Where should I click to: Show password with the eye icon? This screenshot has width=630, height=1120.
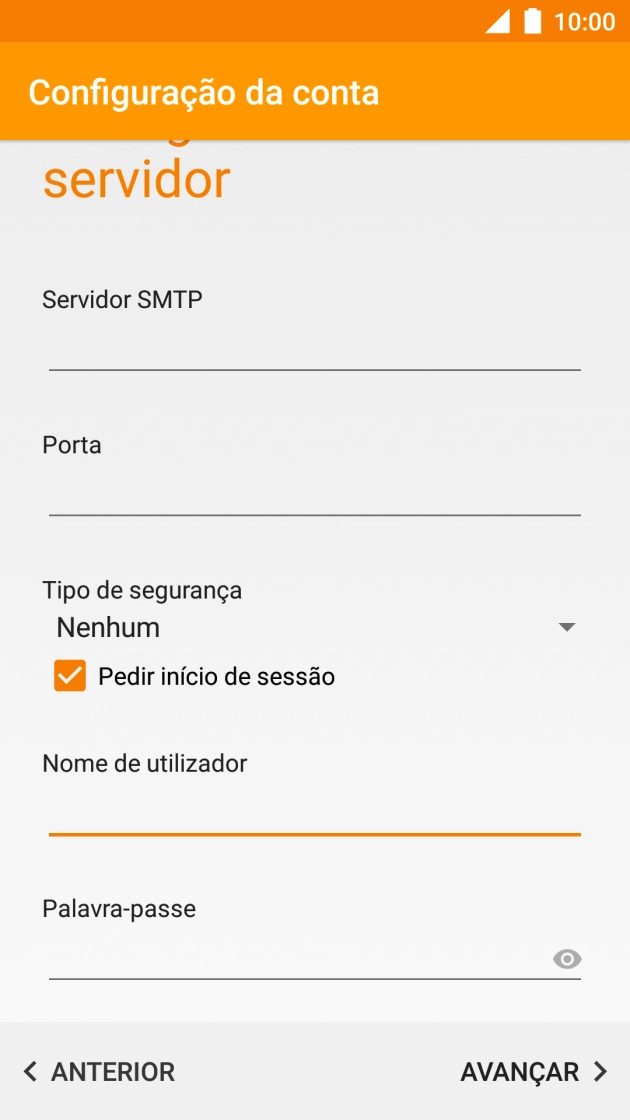(567, 959)
